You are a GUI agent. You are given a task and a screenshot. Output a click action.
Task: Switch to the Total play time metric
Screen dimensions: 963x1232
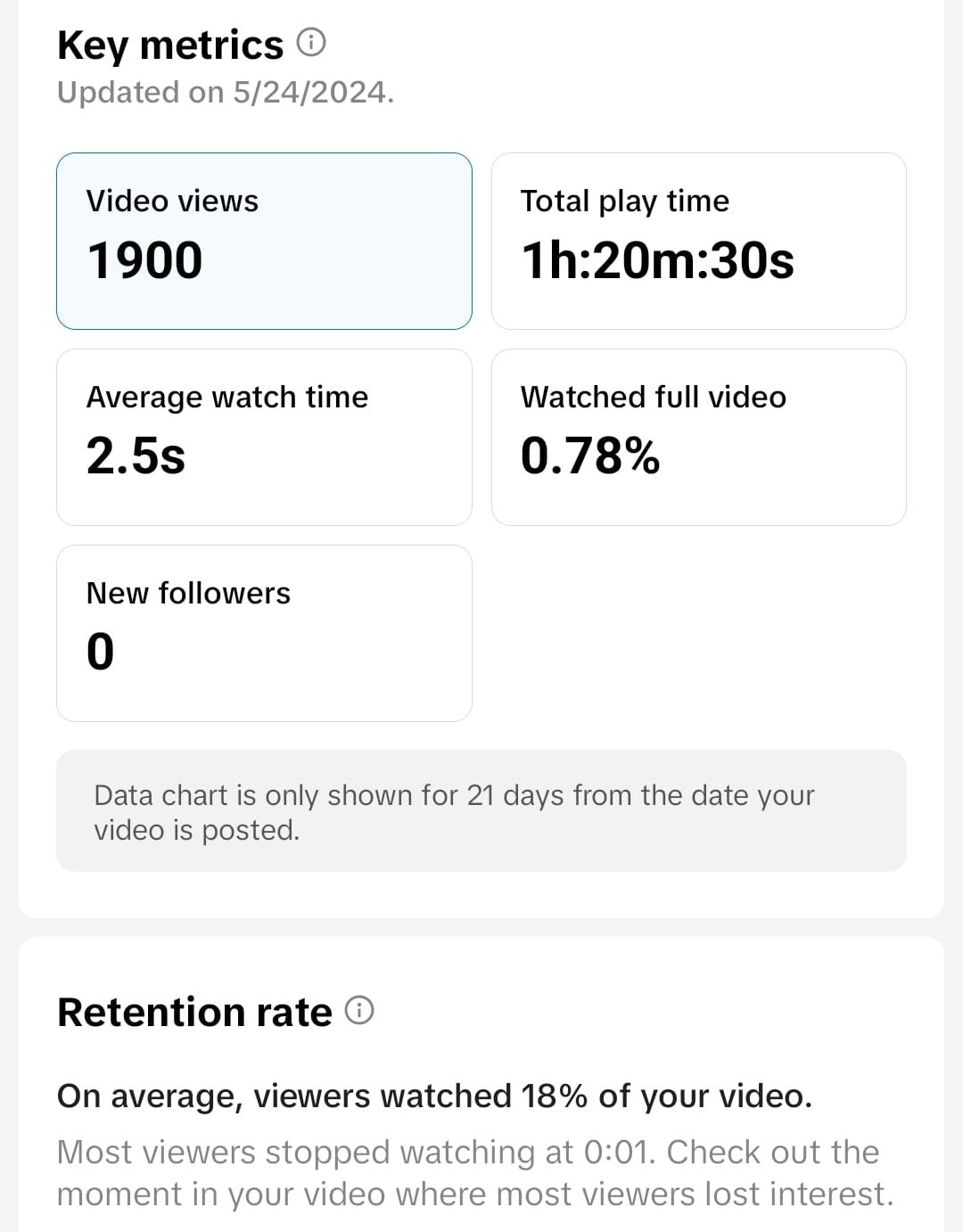698,241
